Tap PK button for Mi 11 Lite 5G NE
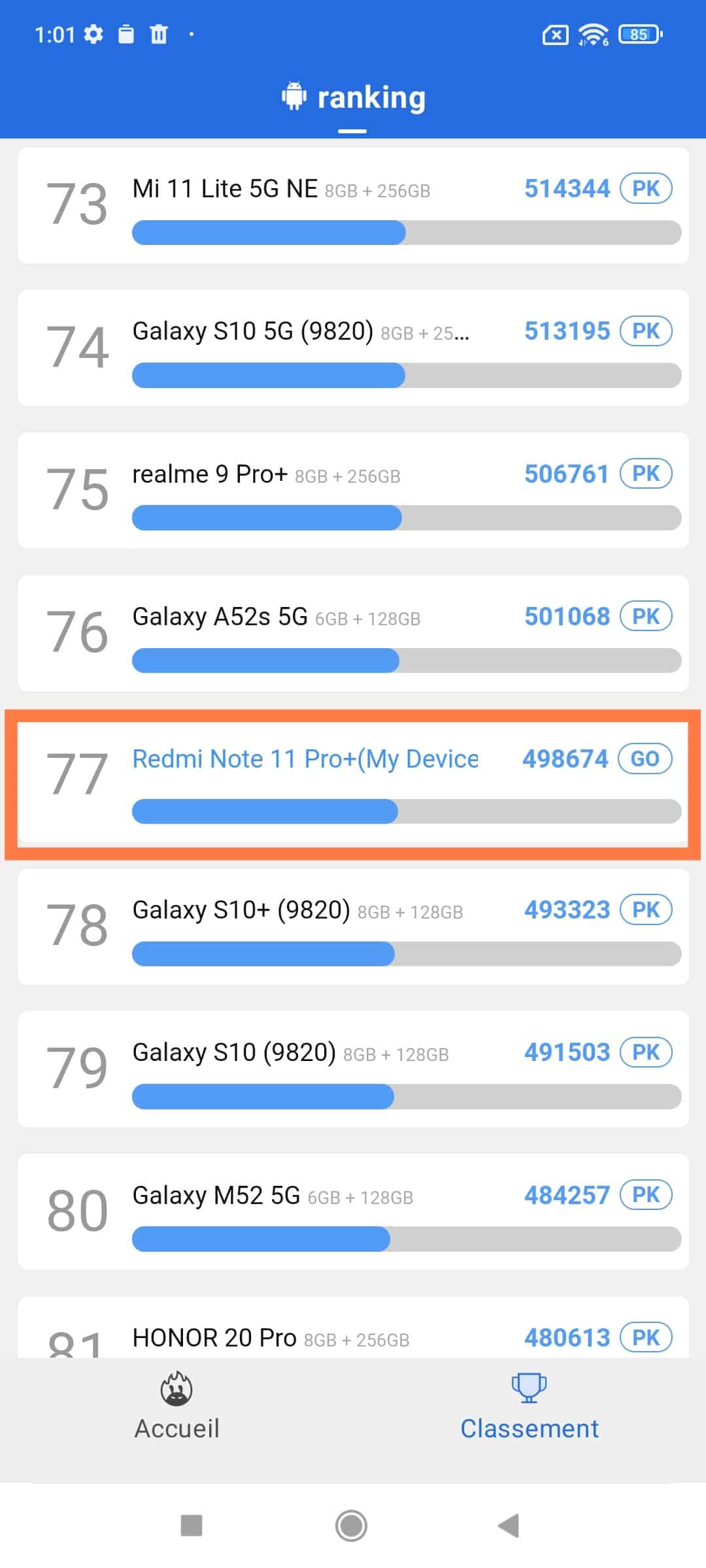The image size is (706, 1568). (x=646, y=189)
